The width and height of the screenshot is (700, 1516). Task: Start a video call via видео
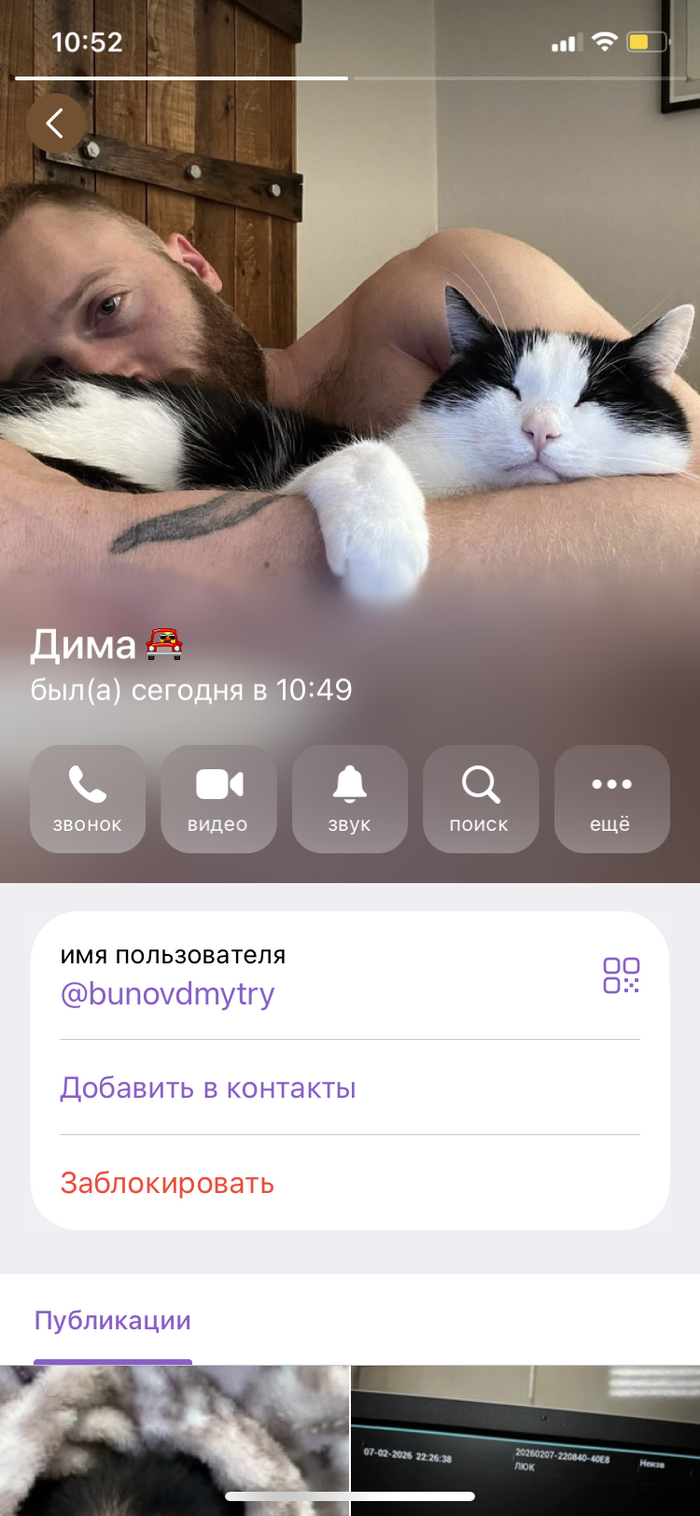[x=218, y=798]
